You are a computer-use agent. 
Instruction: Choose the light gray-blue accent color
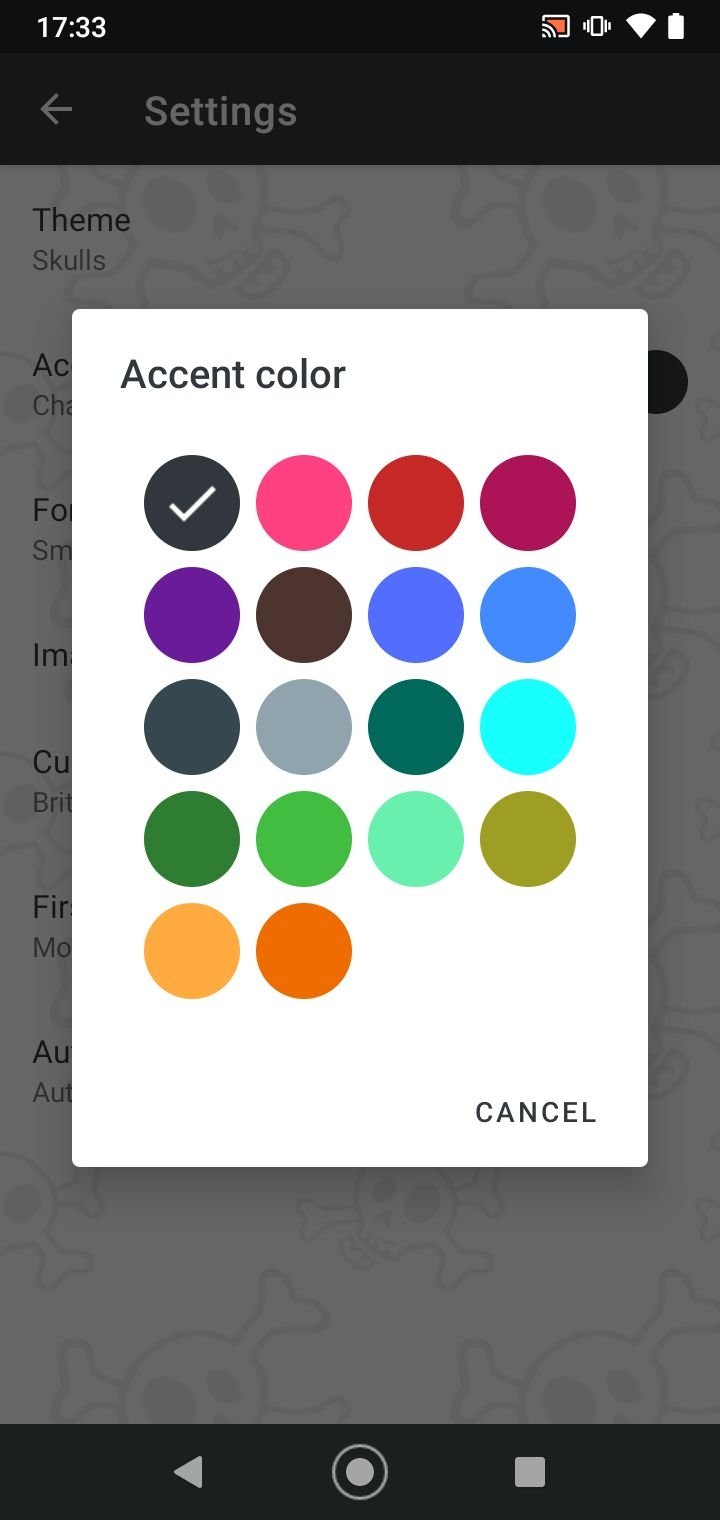304,727
